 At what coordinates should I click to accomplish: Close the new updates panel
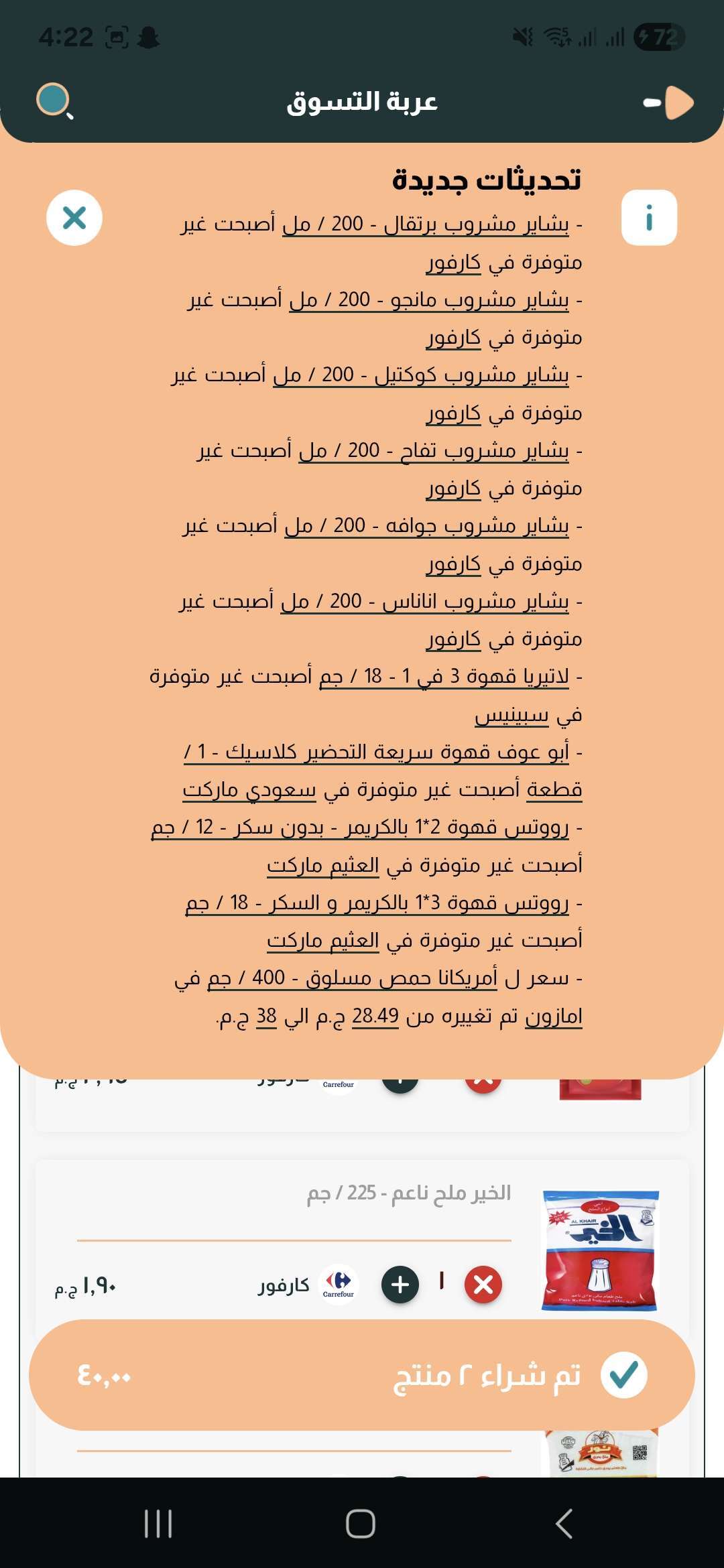pyautogui.click(x=74, y=218)
